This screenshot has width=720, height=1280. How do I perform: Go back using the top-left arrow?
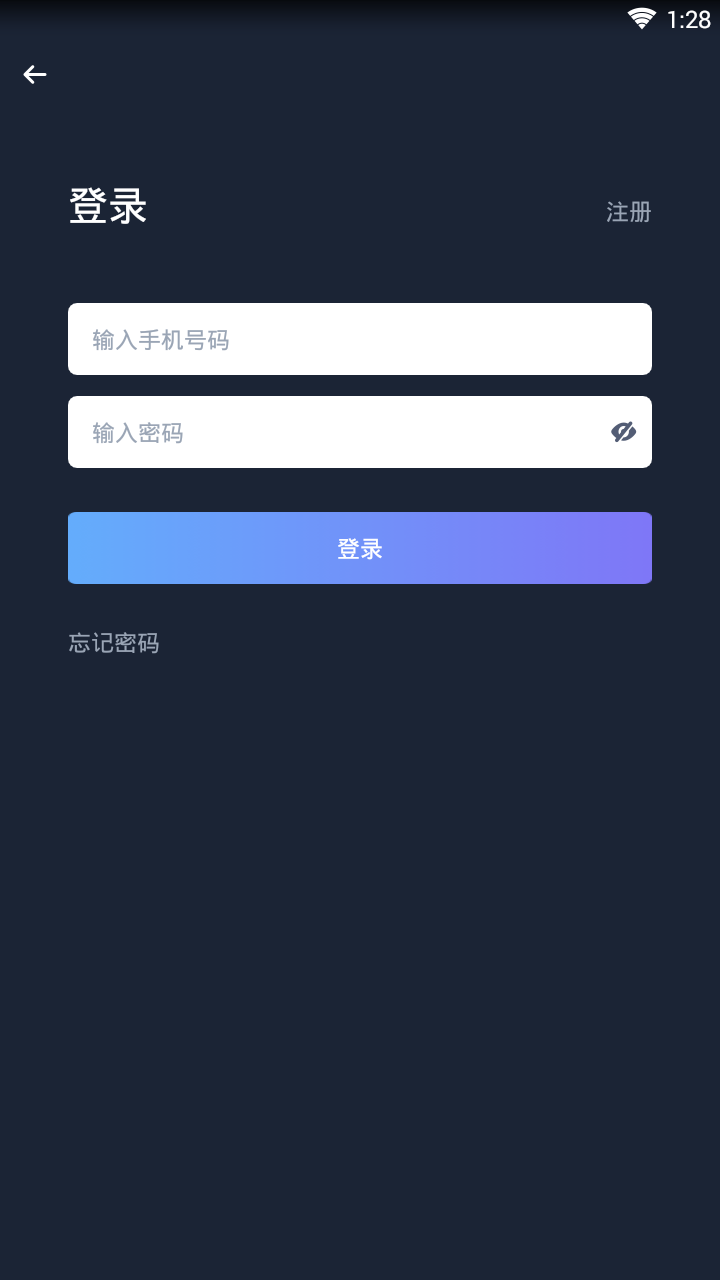coord(35,74)
